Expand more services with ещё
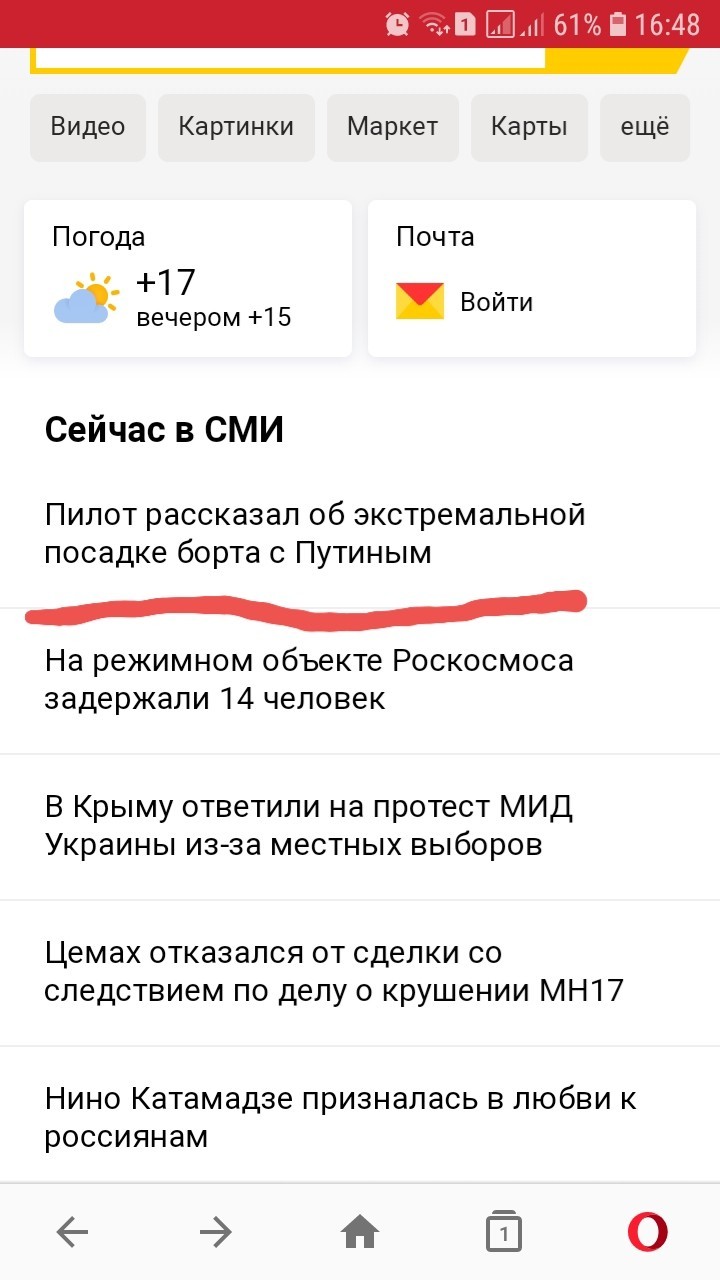This screenshot has height=1280, width=720. click(x=644, y=127)
